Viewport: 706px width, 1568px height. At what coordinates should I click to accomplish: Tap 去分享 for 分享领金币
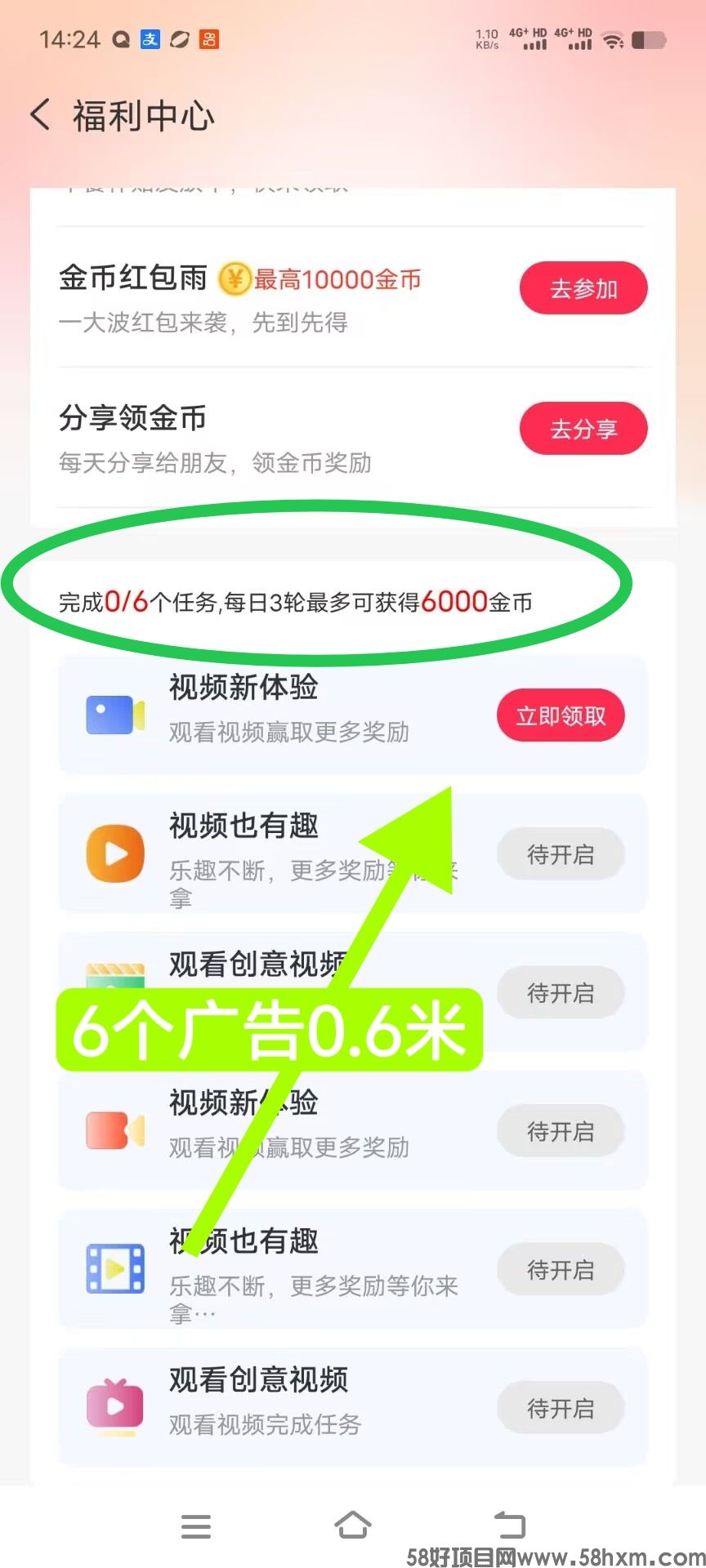pyautogui.click(x=583, y=429)
